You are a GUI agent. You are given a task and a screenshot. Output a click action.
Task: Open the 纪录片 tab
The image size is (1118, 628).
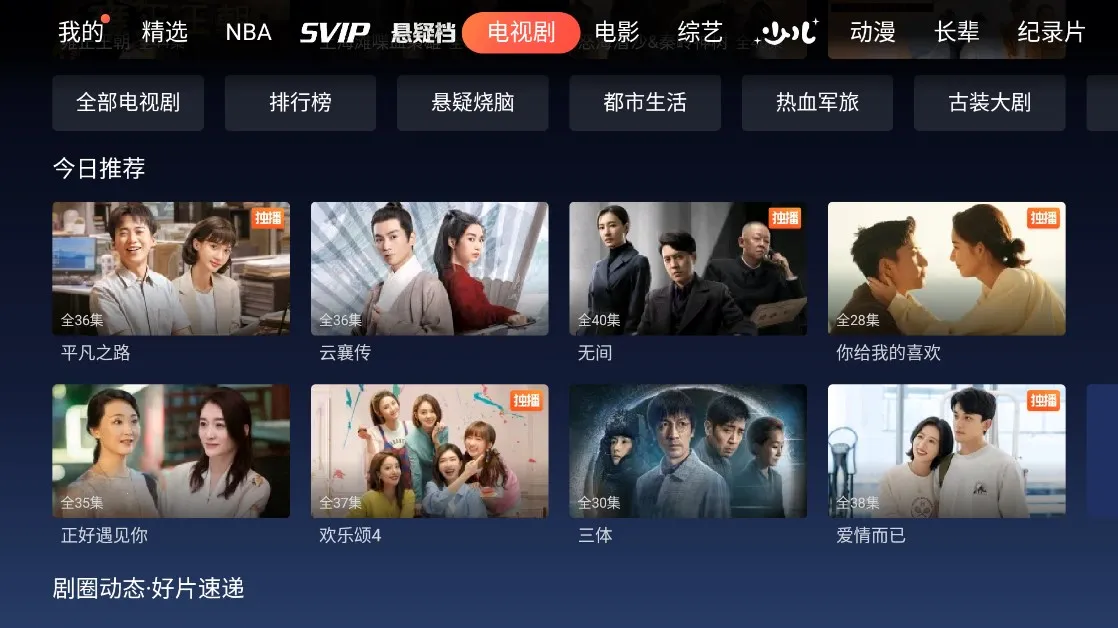[x=1051, y=32]
